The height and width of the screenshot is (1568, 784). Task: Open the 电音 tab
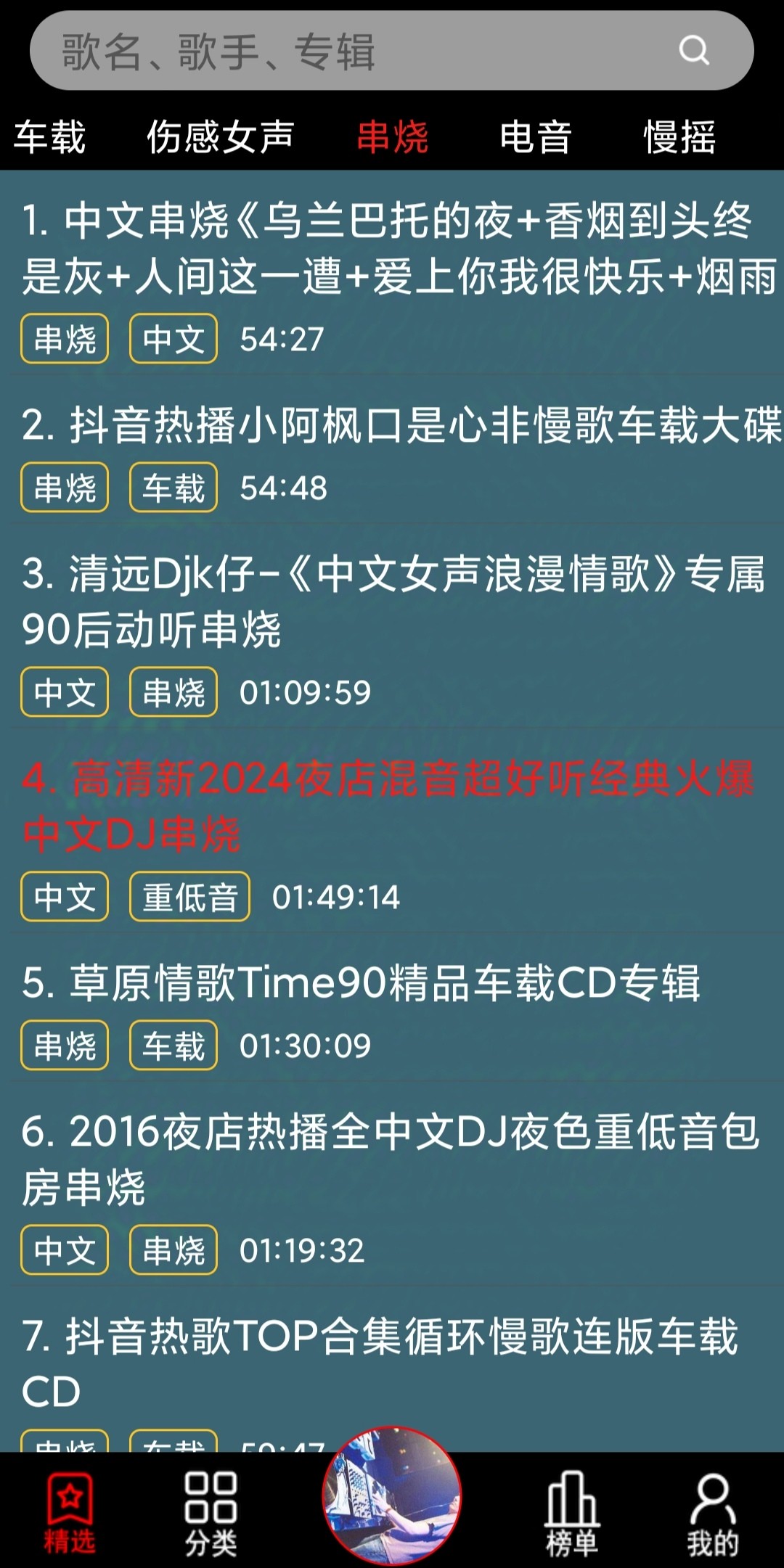pos(536,137)
